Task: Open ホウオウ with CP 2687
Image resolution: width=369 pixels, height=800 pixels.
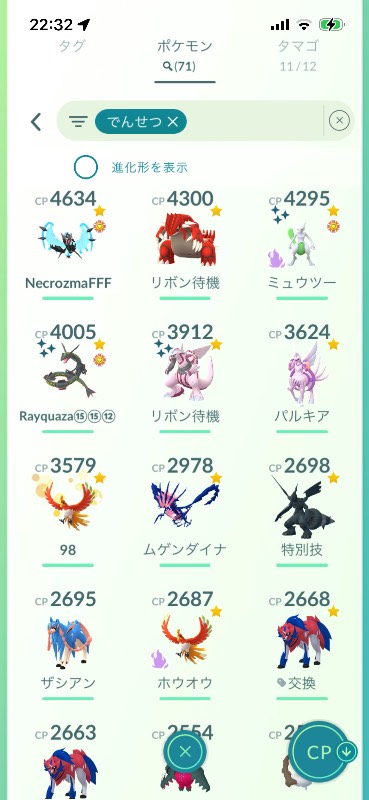Action: pos(185,645)
